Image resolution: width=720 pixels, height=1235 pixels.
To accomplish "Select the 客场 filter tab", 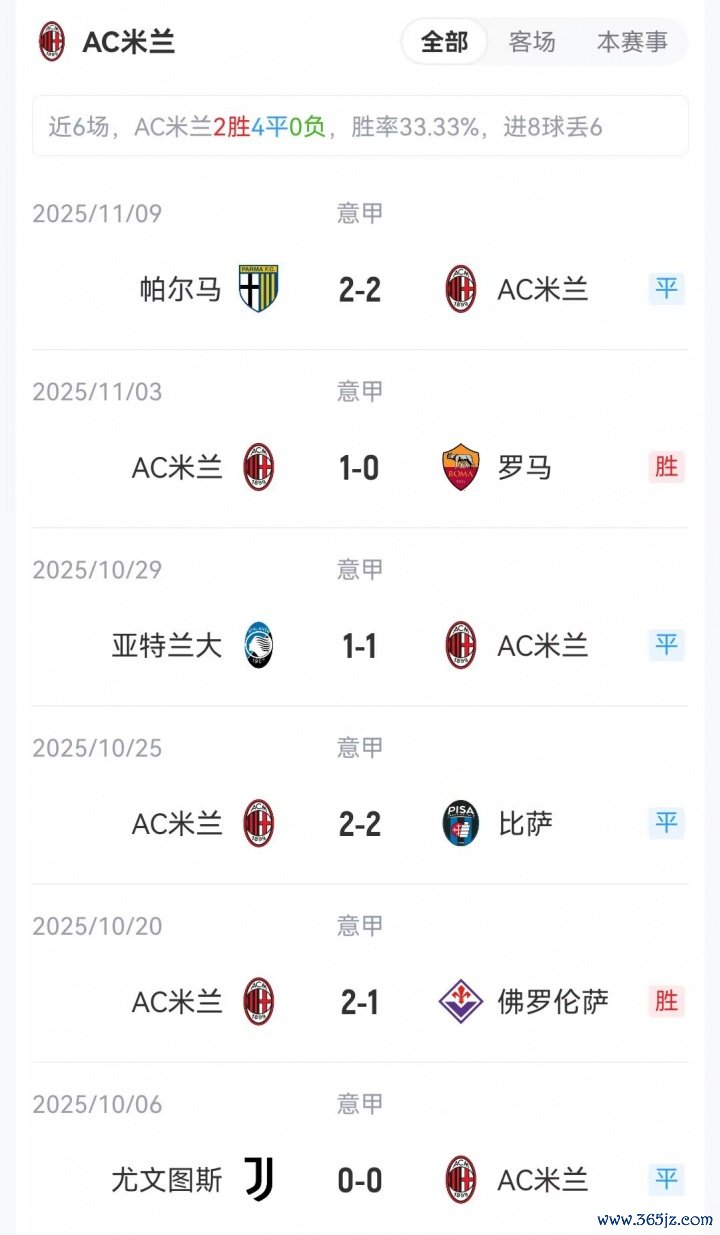I will coord(532,42).
